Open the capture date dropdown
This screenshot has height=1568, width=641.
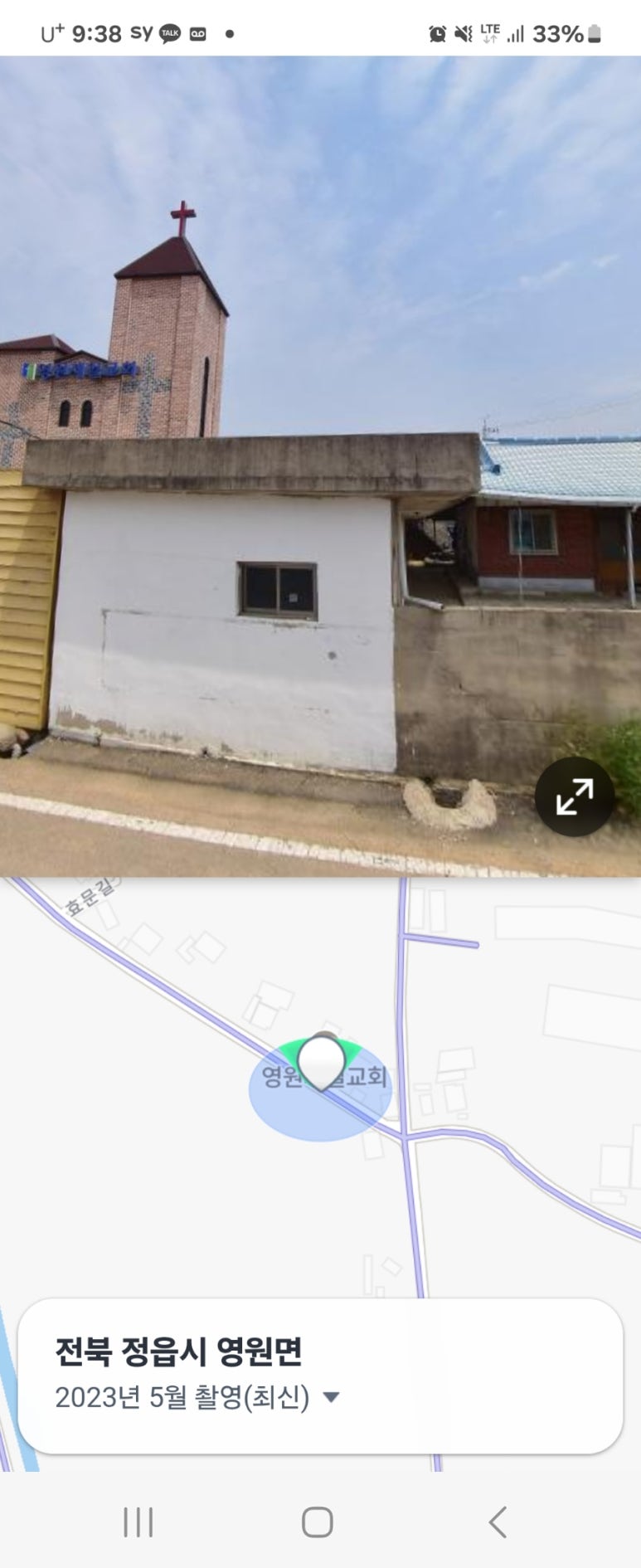331,1397
